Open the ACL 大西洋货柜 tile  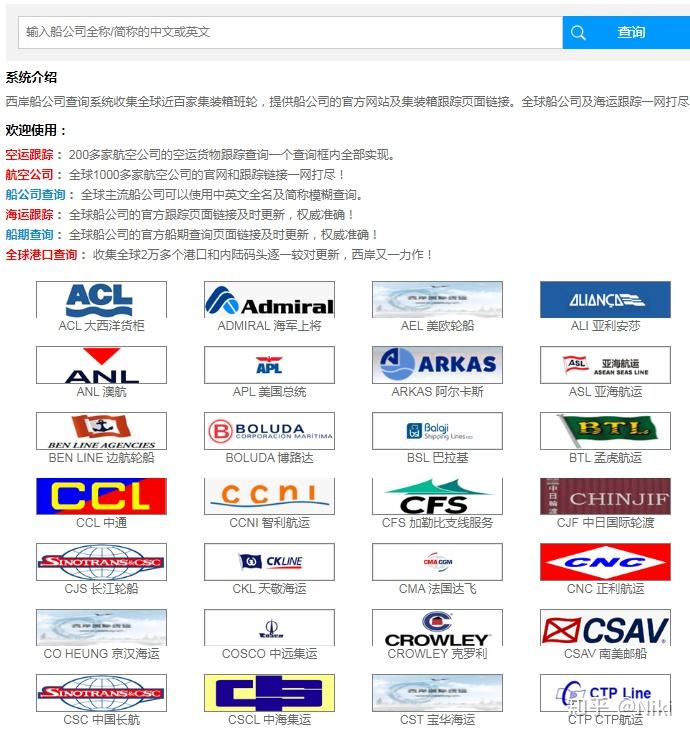coord(101,300)
